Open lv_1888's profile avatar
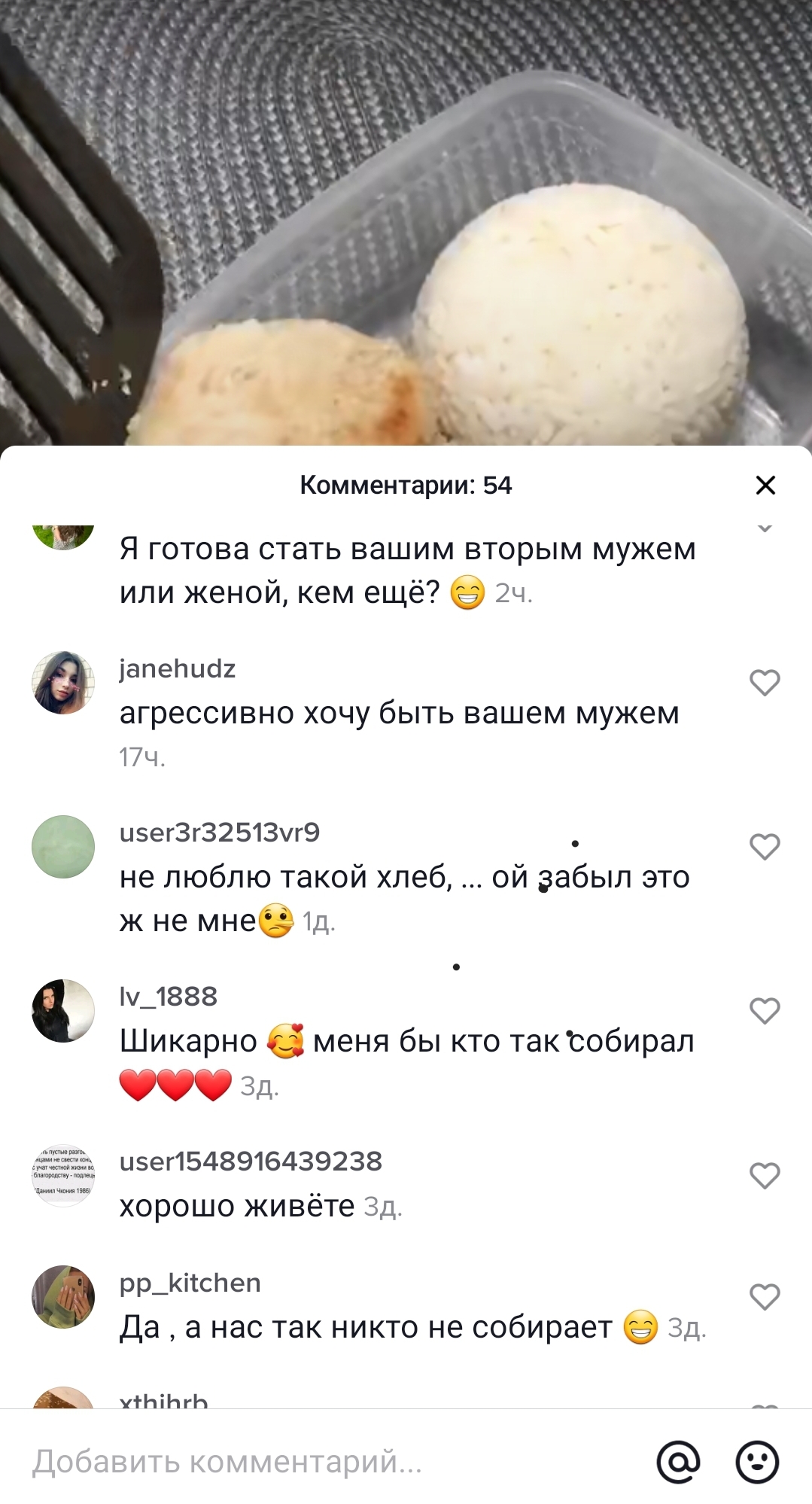 [63, 1011]
